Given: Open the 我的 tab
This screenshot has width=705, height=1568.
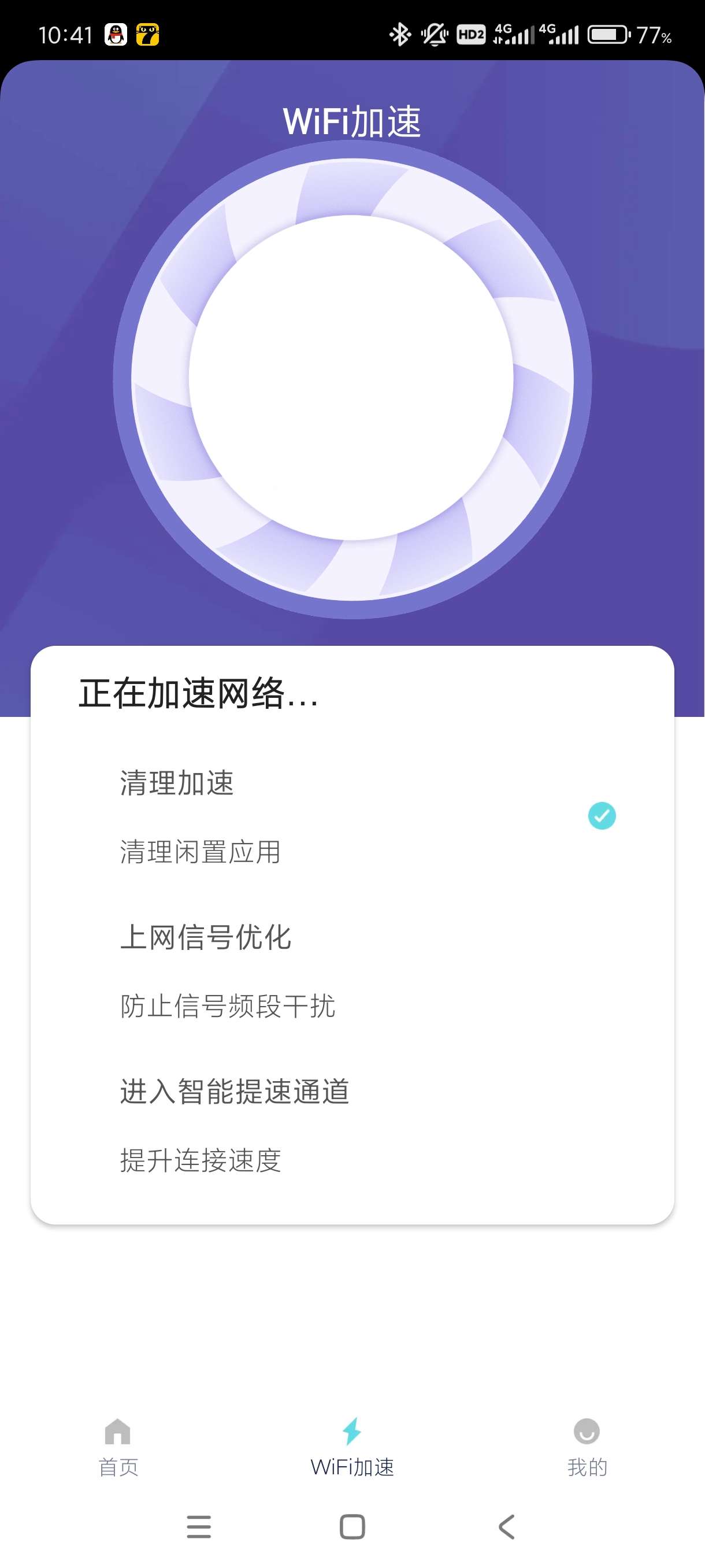Looking at the screenshot, I should pos(587,1448).
